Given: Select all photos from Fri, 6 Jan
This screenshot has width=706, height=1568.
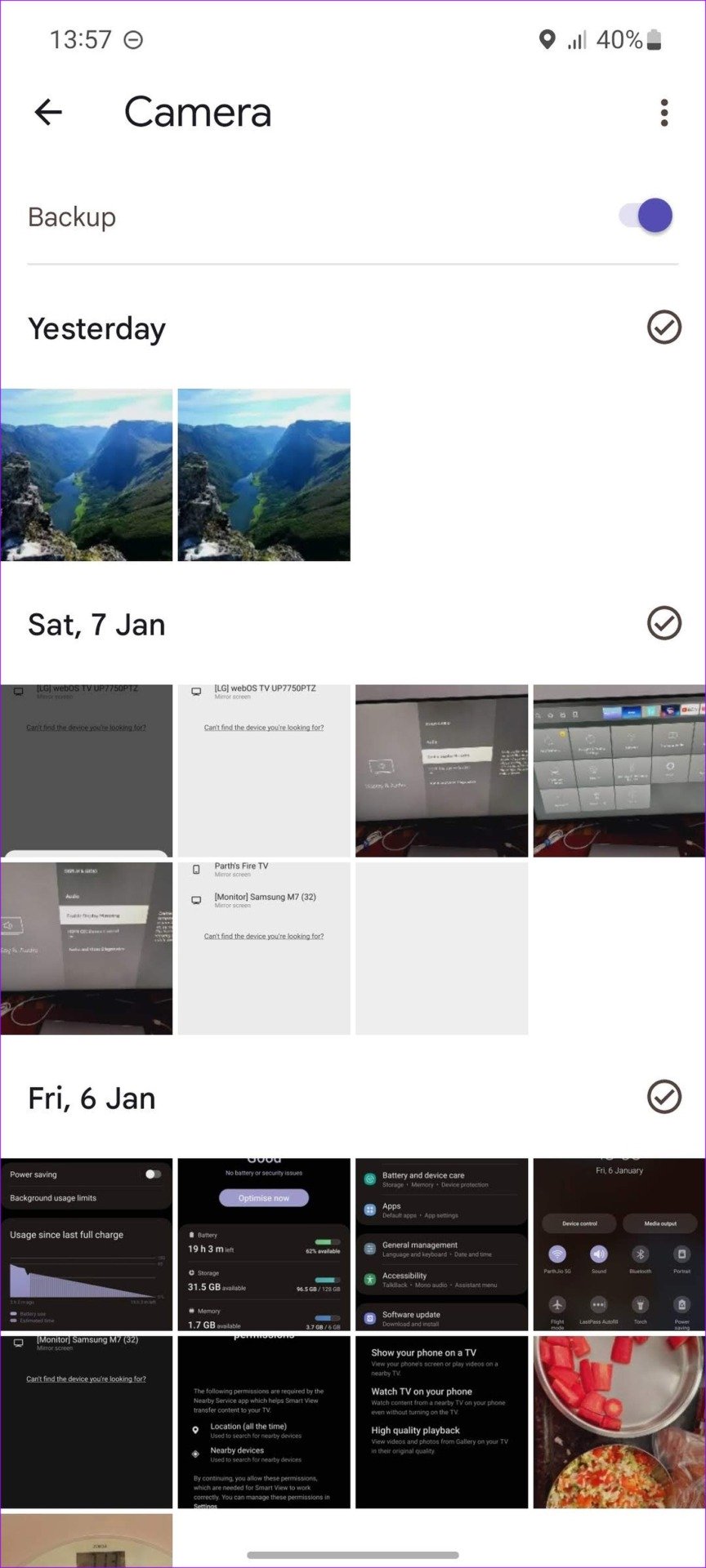Looking at the screenshot, I should pyautogui.click(x=663, y=1098).
